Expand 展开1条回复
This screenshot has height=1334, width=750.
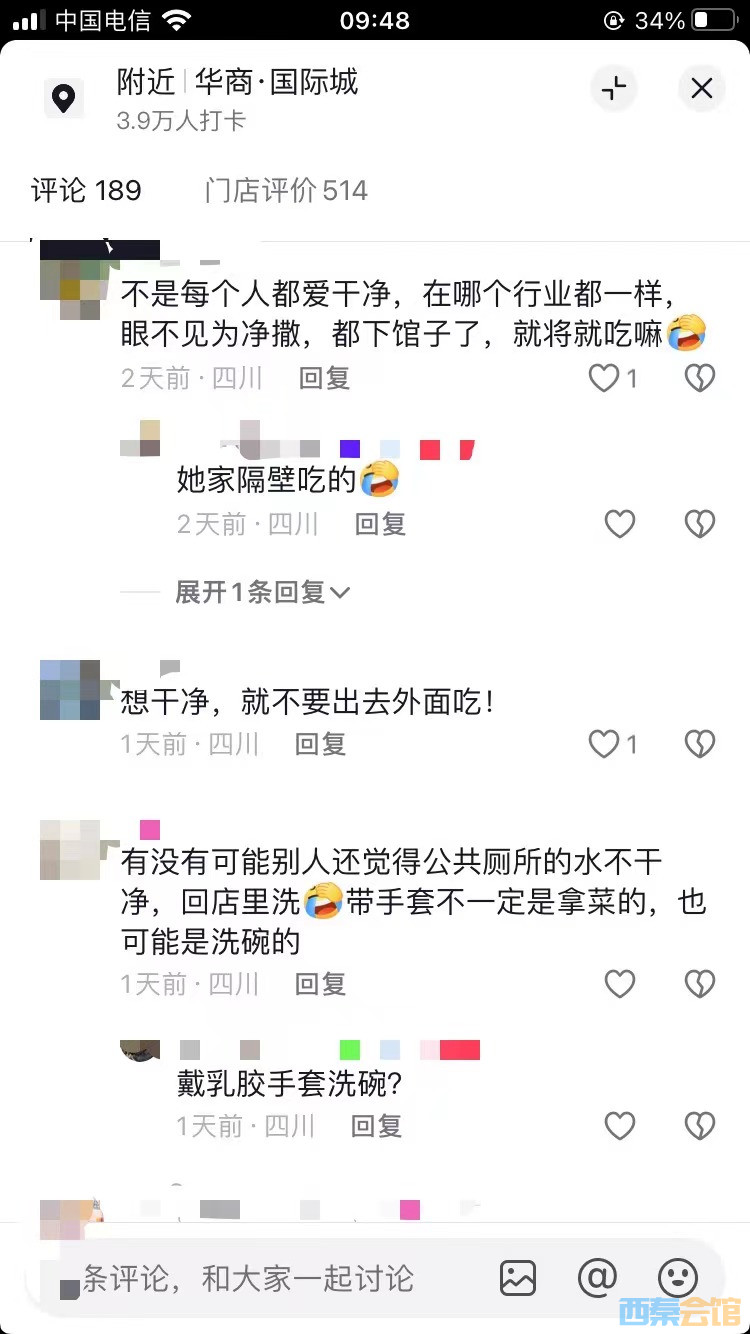click(x=262, y=592)
